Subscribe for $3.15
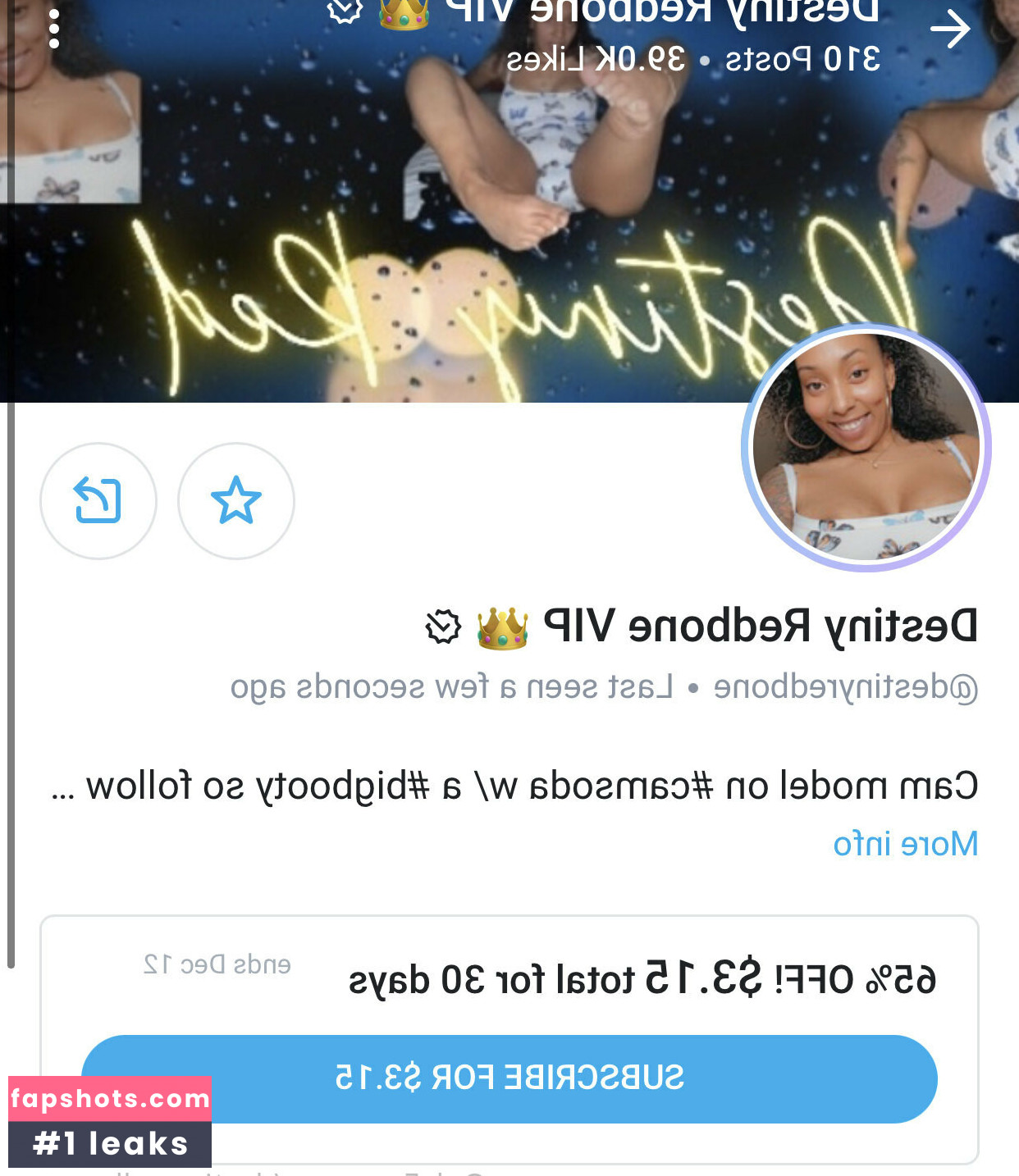The height and width of the screenshot is (1176, 1019). pos(509,1078)
